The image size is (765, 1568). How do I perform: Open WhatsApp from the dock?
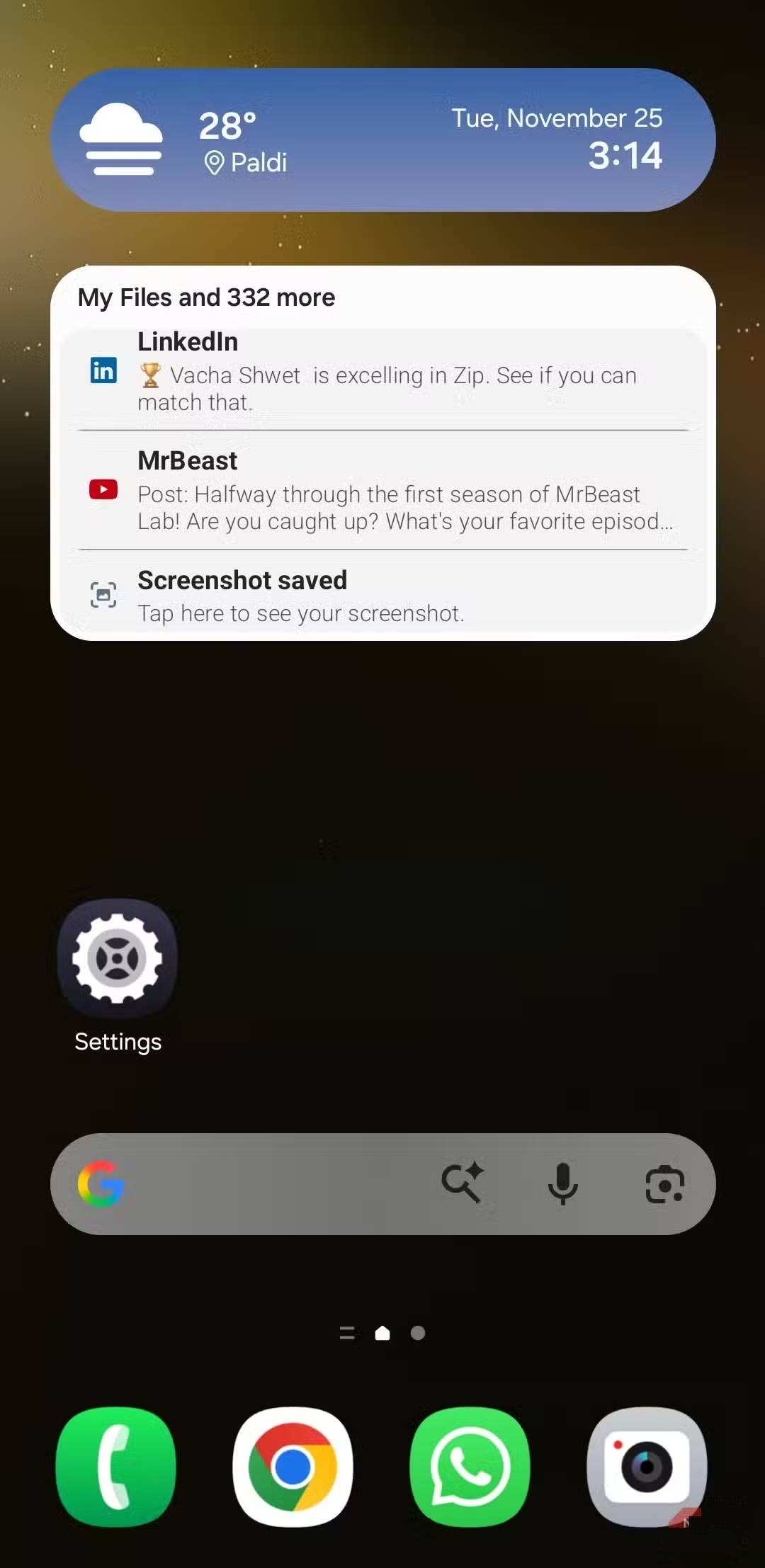(x=470, y=1466)
